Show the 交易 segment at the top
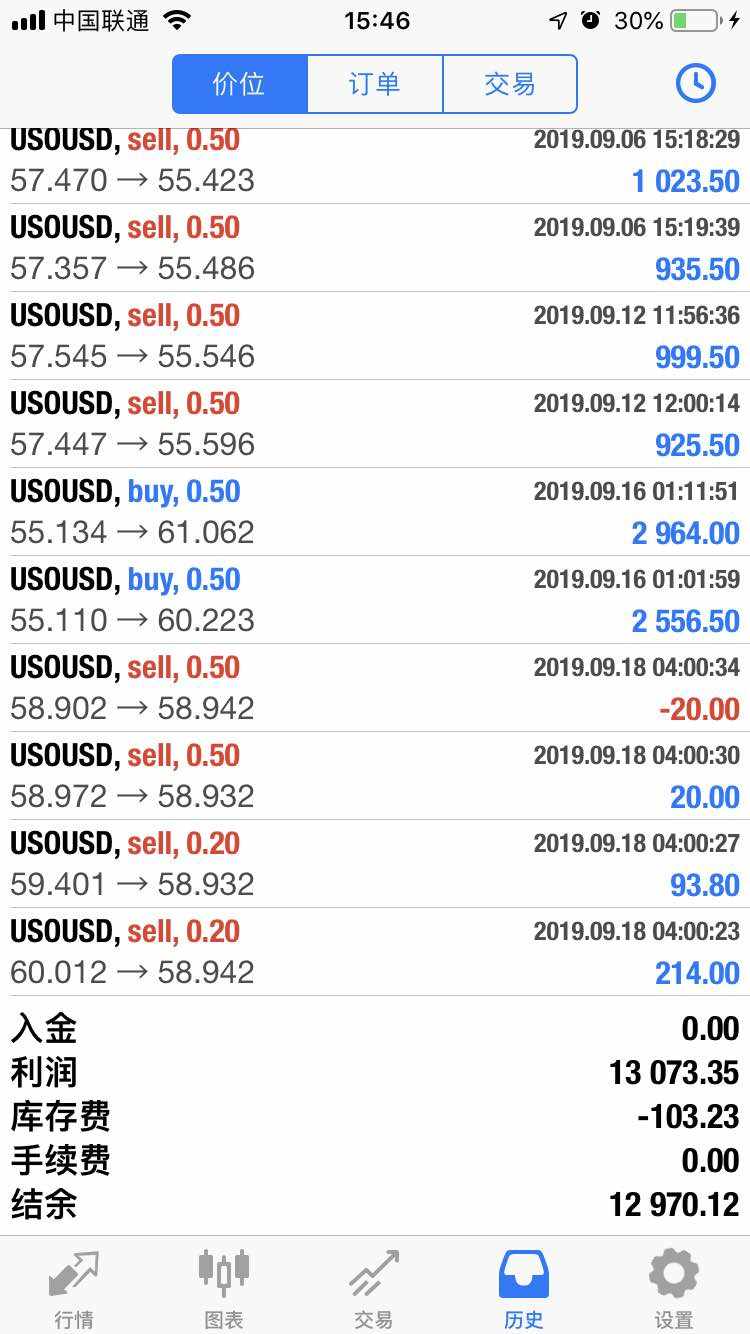This screenshot has width=750, height=1334. coord(510,84)
